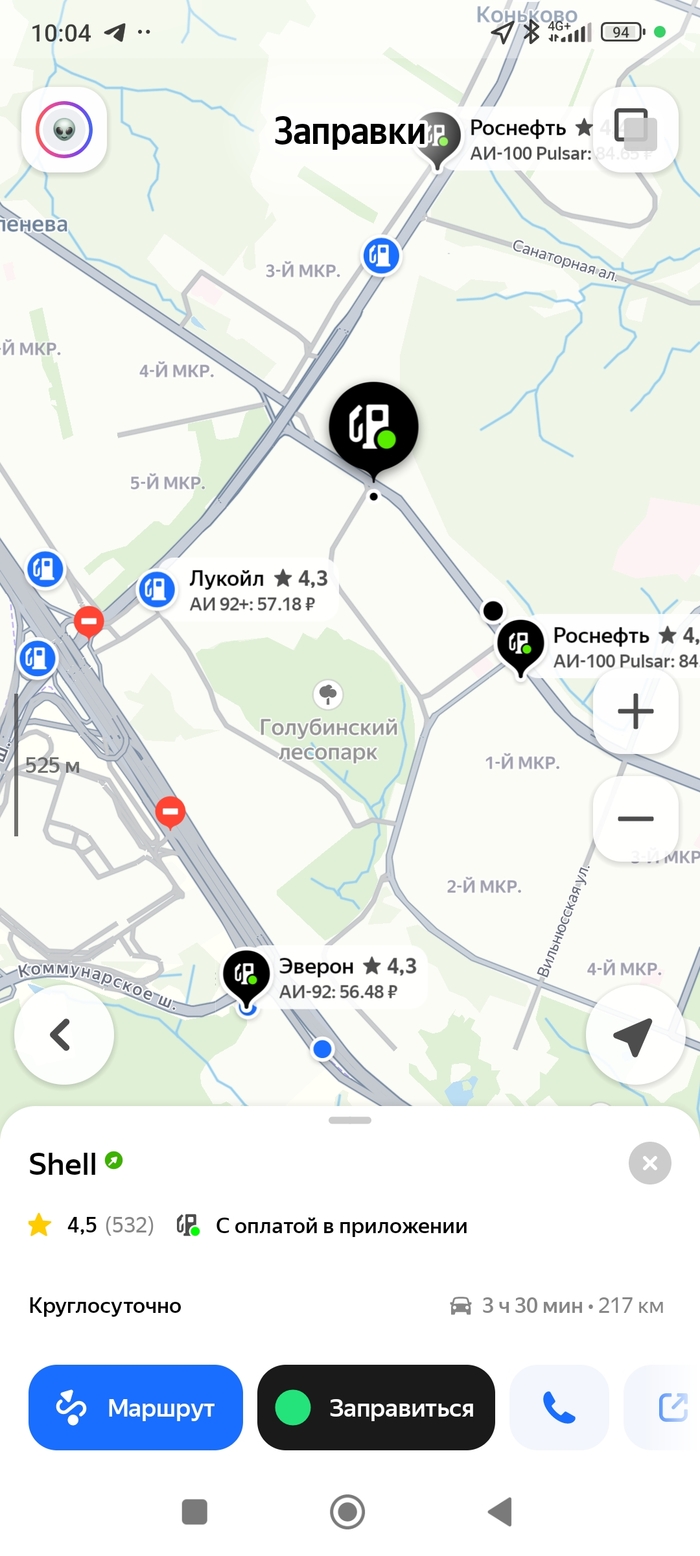Build a route with Маршрут
Viewport: 700px width, 1556px height.
pyautogui.click(x=136, y=1408)
